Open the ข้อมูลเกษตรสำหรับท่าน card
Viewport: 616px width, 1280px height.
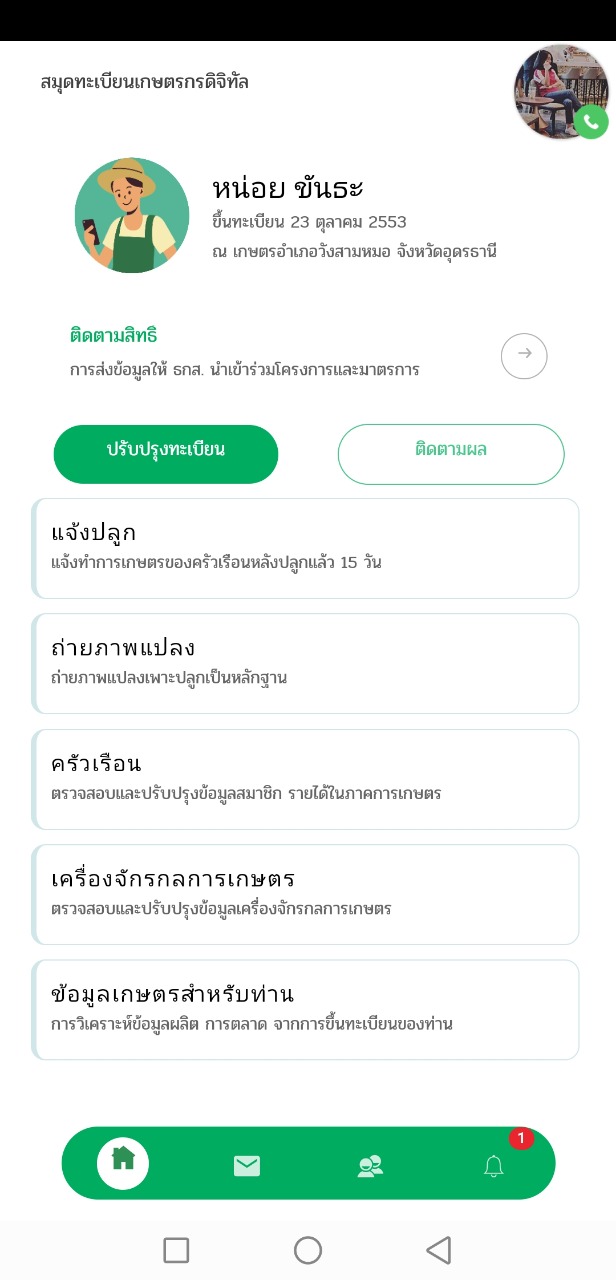(x=306, y=1009)
